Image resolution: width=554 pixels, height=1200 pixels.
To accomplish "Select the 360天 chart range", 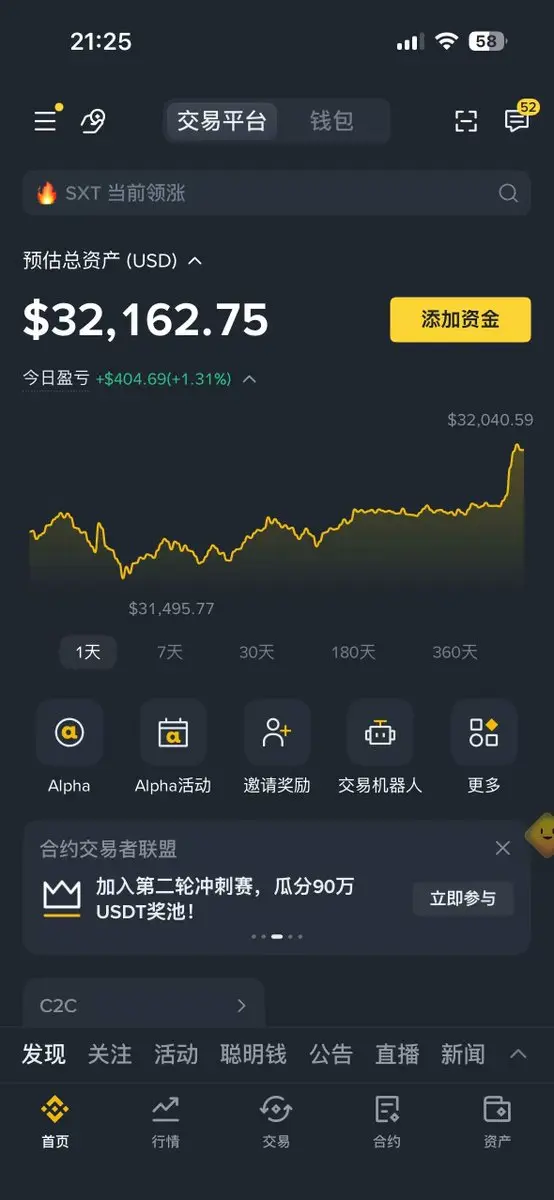I will [x=455, y=652].
